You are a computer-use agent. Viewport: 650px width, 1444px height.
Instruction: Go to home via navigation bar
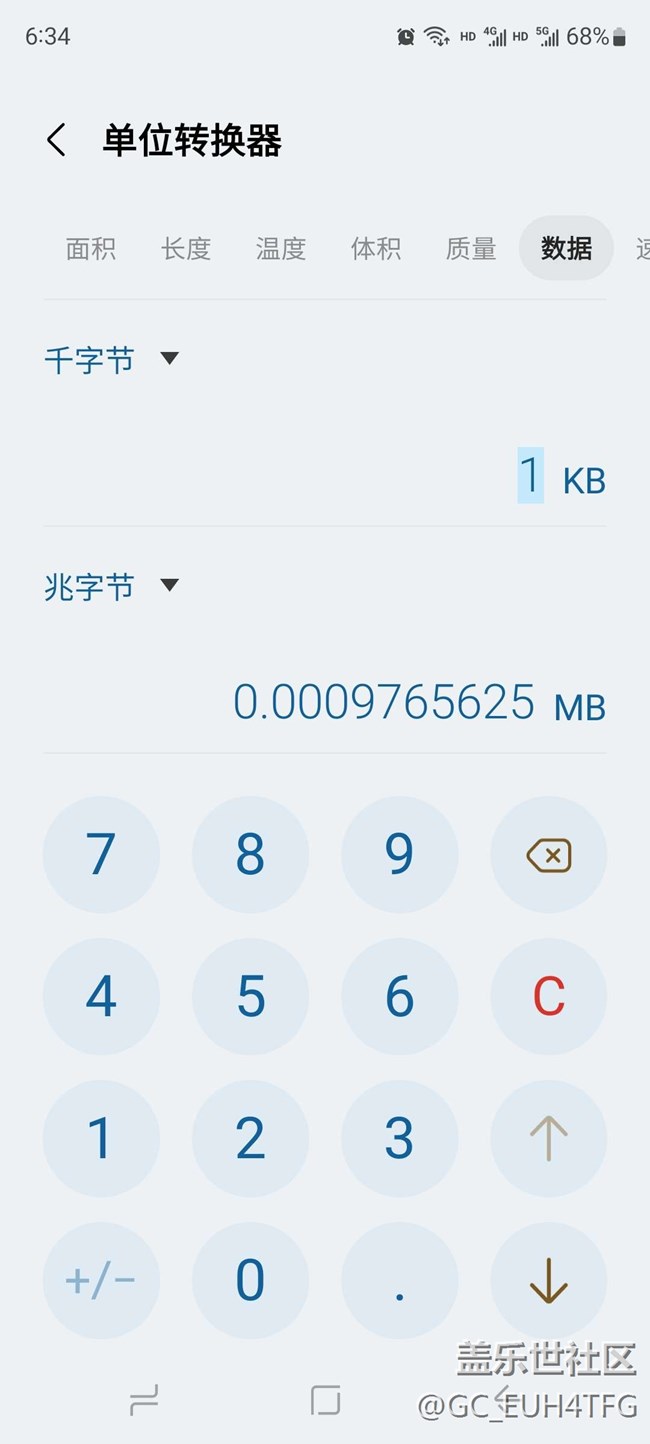tap(325, 1400)
